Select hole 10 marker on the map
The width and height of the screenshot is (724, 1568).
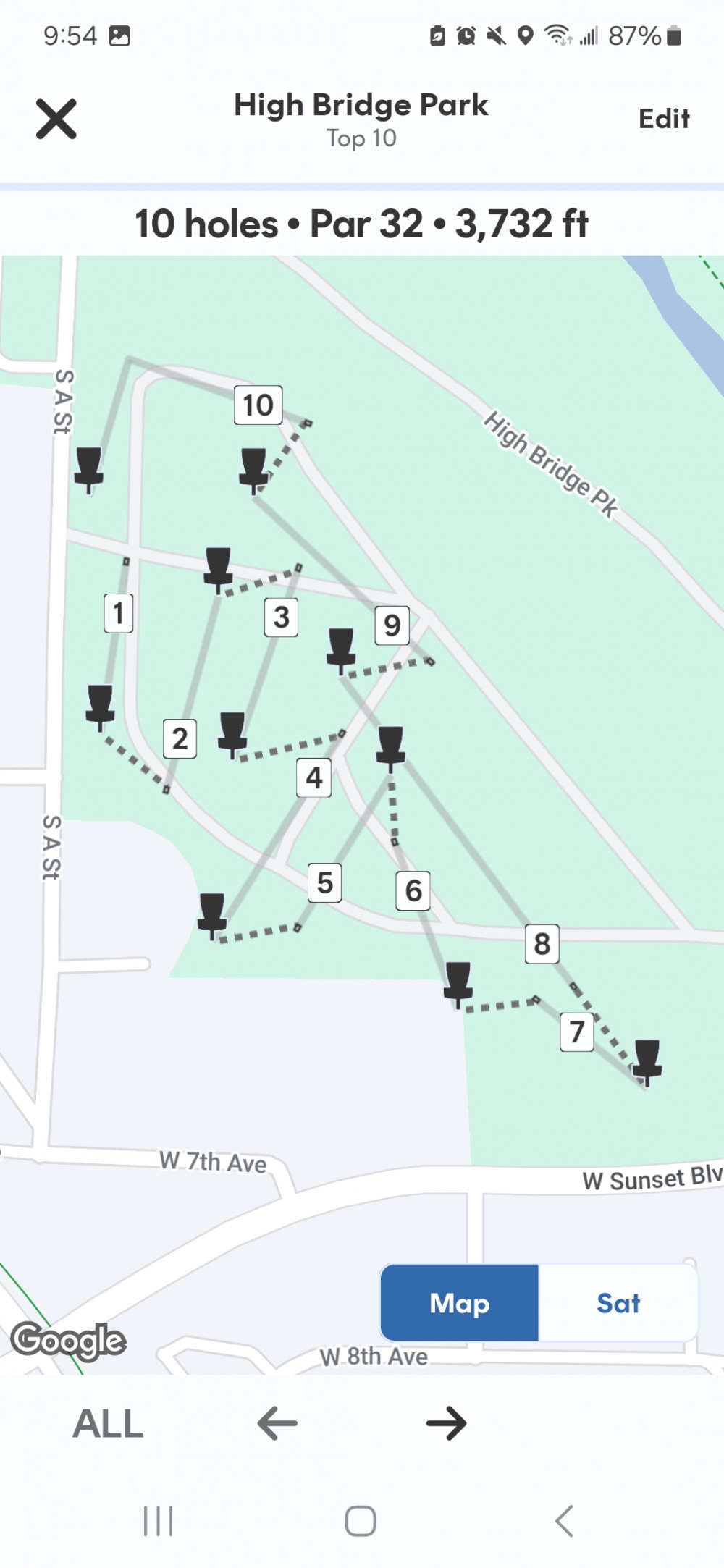258,405
